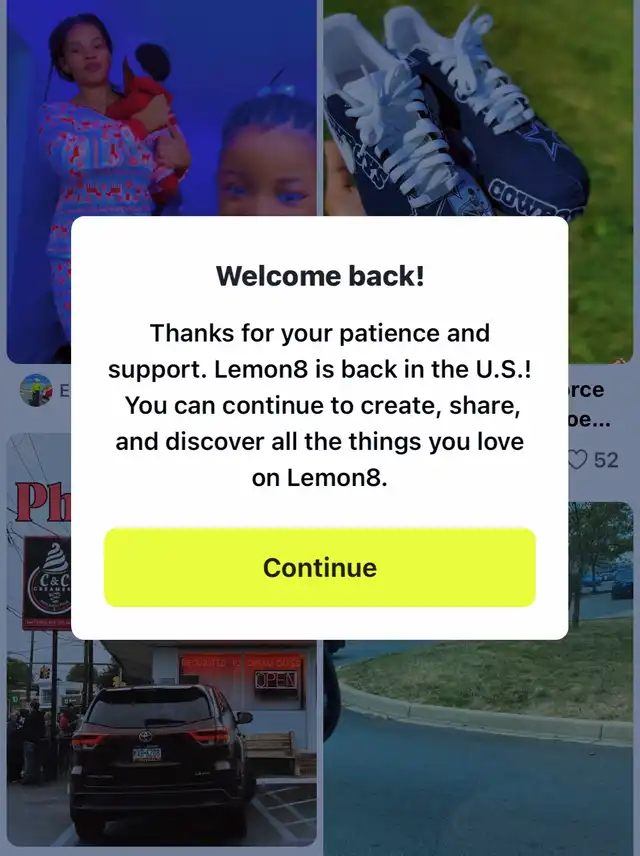Tap the yellow Continue button
Viewport: 640px width, 856px height.
(x=320, y=567)
